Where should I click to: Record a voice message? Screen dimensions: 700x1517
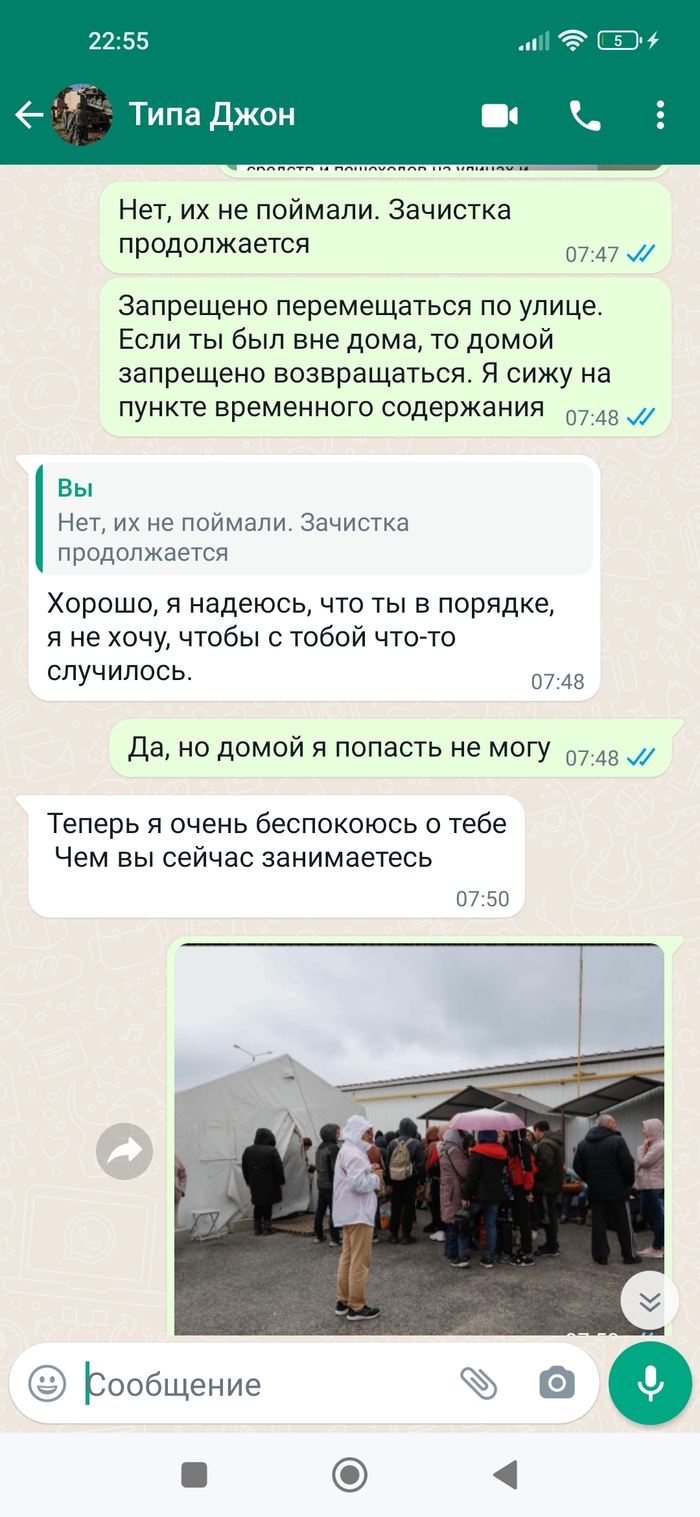tap(650, 1384)
